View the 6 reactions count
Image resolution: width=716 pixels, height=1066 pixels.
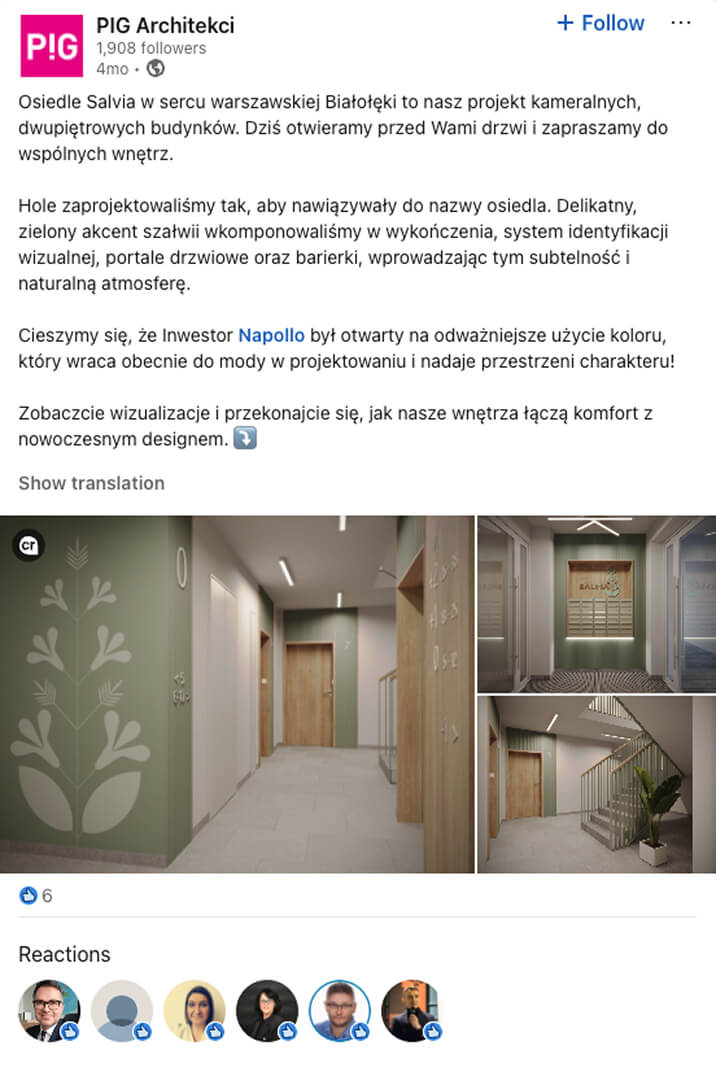tap(37, 896)
